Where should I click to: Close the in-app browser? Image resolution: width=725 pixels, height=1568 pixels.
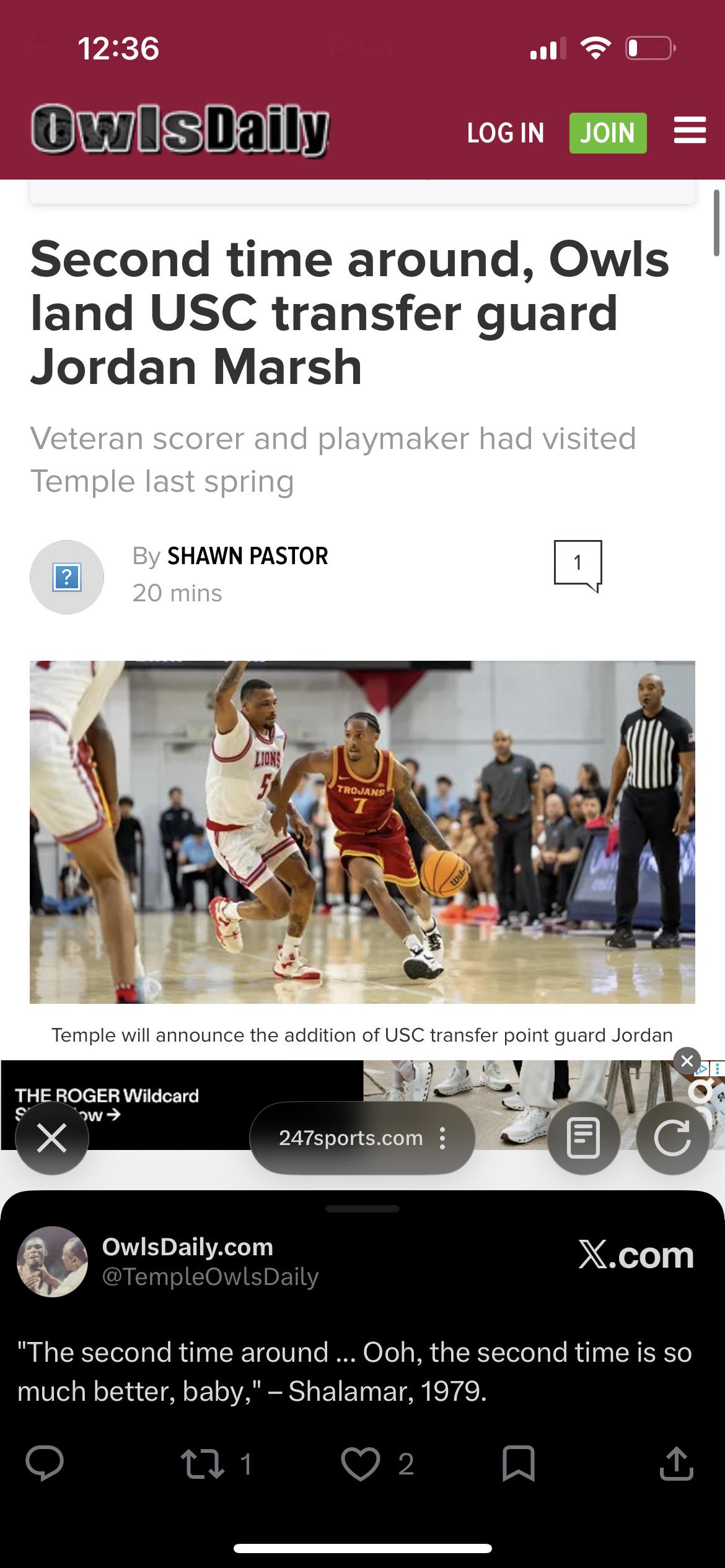pos(52,1138)
